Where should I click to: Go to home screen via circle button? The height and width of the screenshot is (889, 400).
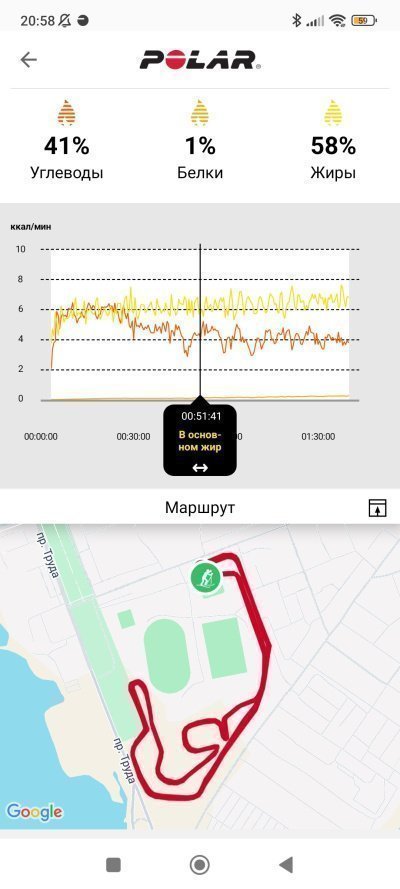[200, 864]
